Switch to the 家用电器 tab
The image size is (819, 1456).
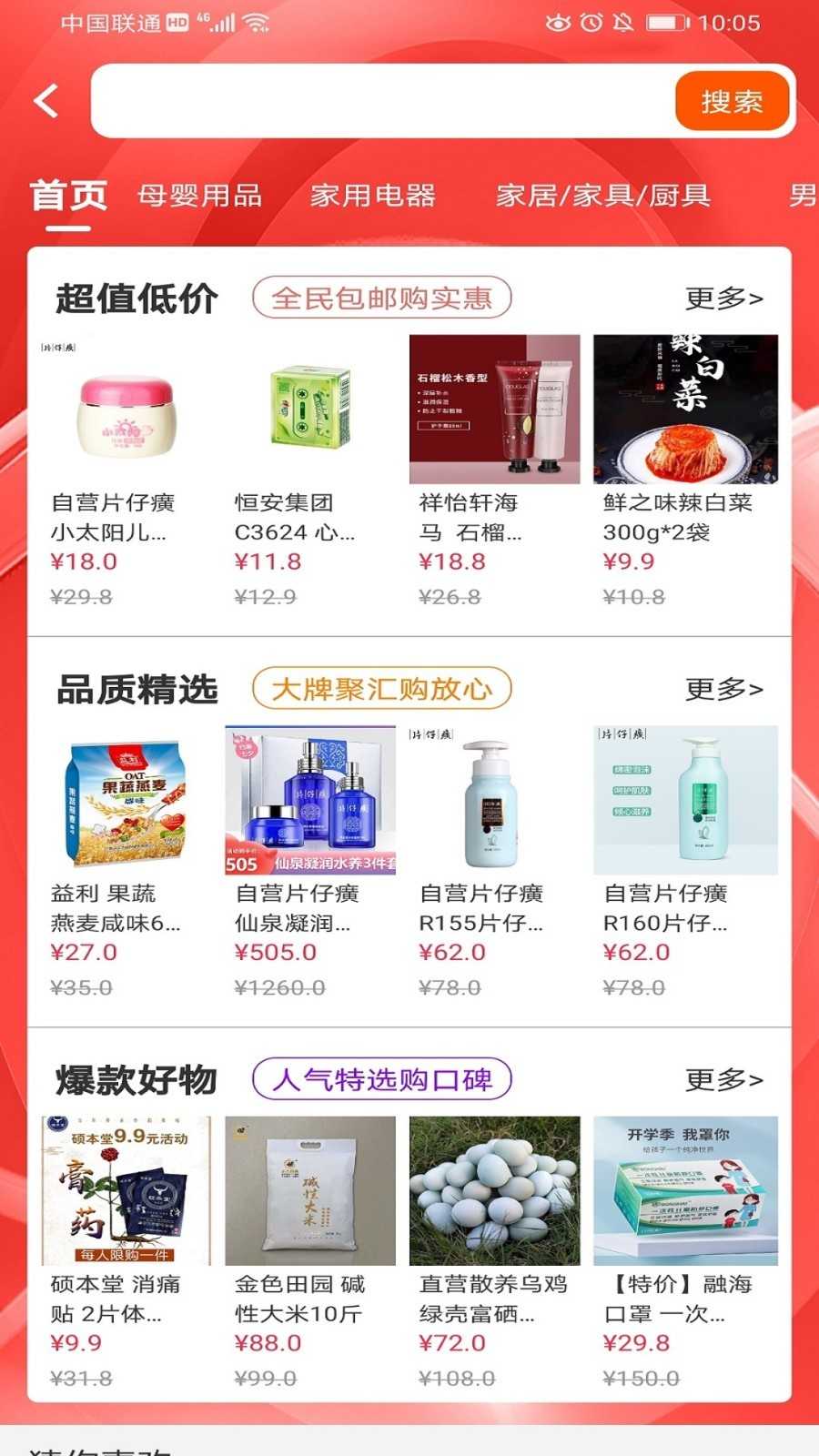(x=373, y=195)
